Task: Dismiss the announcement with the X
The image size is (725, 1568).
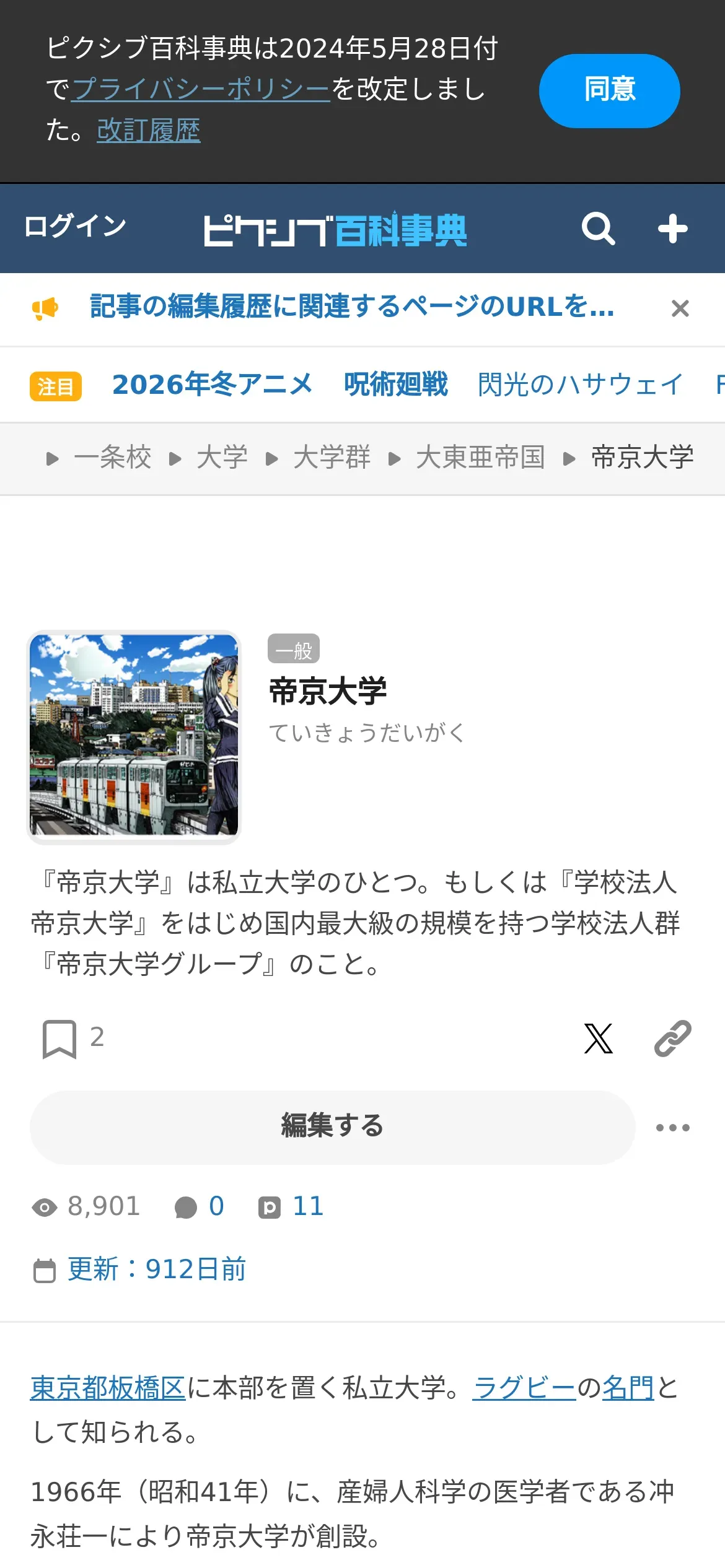Action: point(680,308)
